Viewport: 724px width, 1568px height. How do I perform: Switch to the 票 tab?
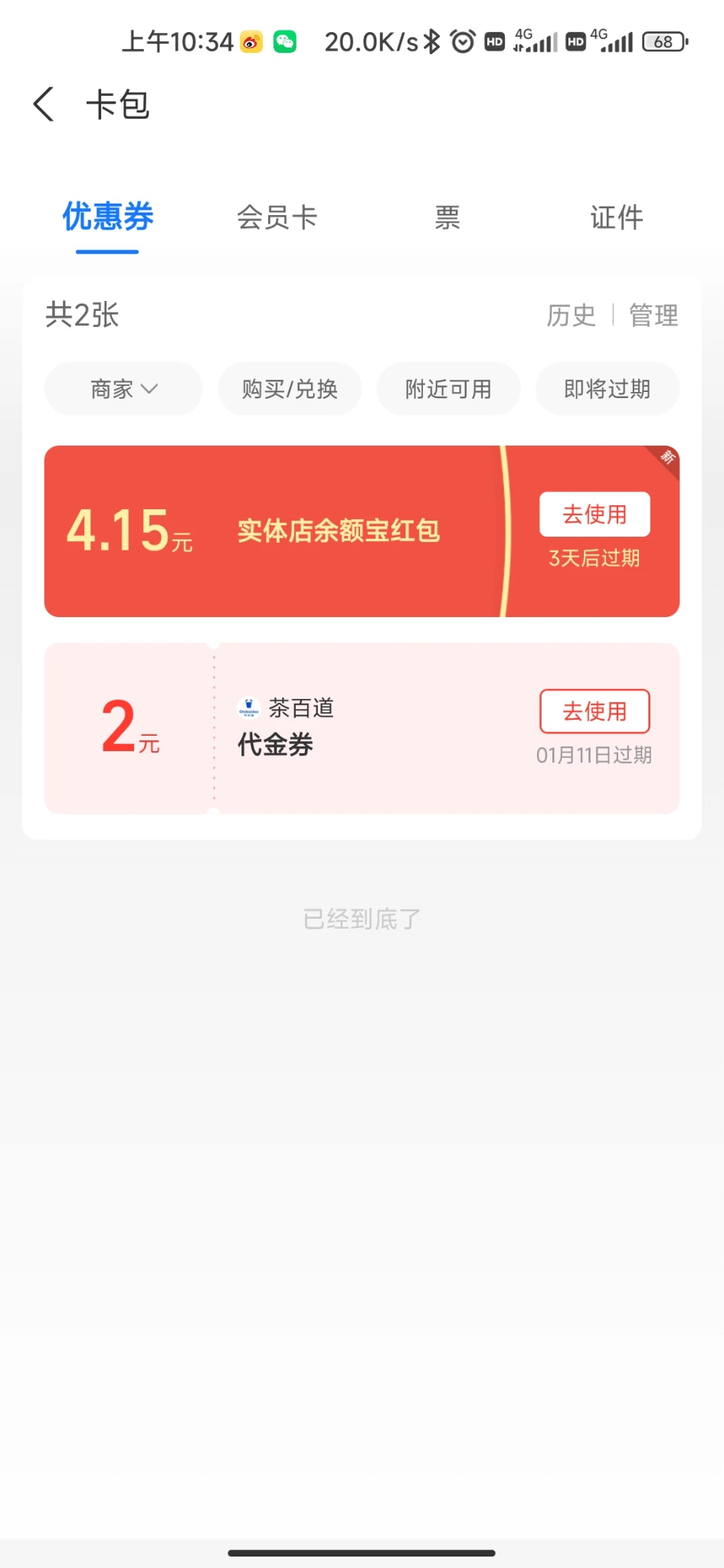point(447,217)
